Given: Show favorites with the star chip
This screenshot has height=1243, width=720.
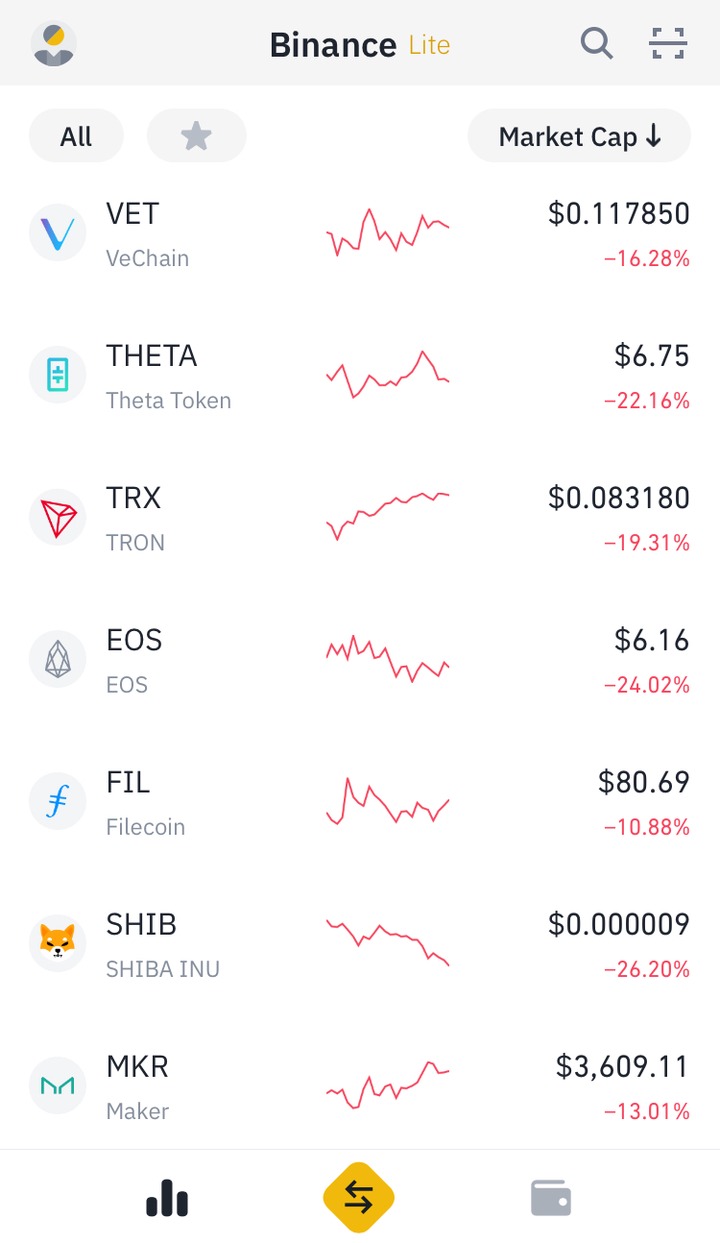Looking at the screenshot, I should tap(196, 137).
